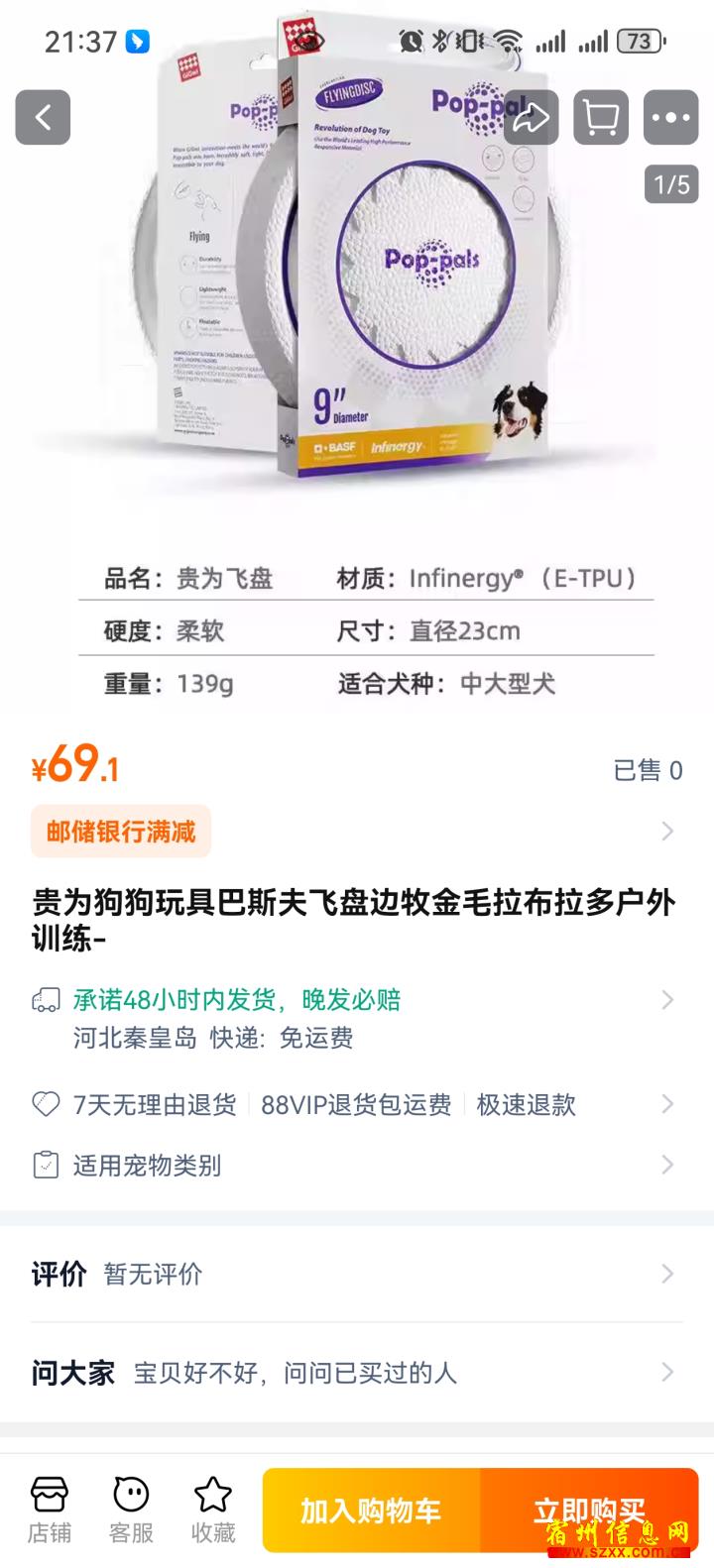714x1568 pixels.
Task: Add item to 收藏 favorites
Action: (x=213, y=1511)
